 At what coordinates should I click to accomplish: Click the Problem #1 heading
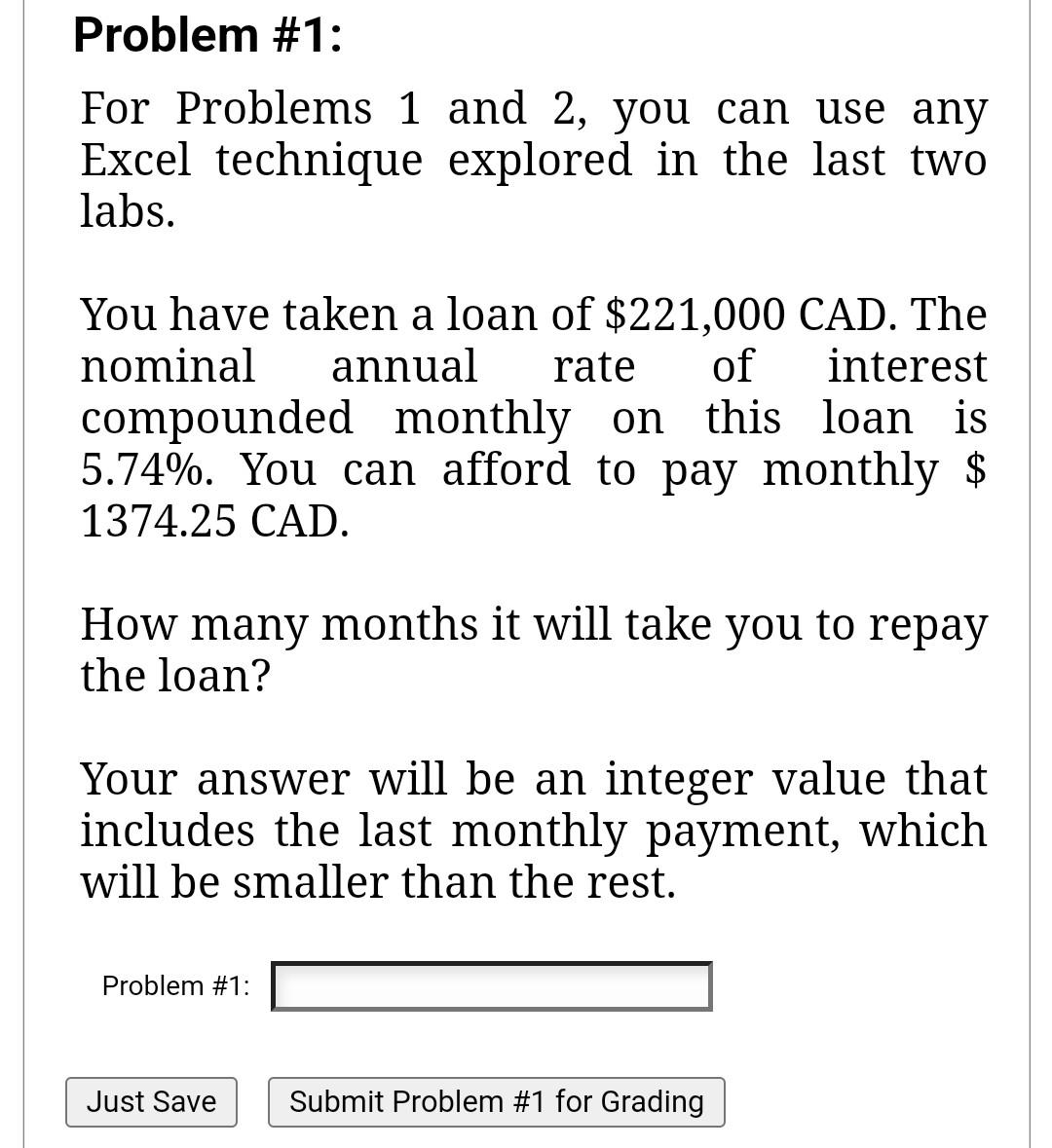206,34
